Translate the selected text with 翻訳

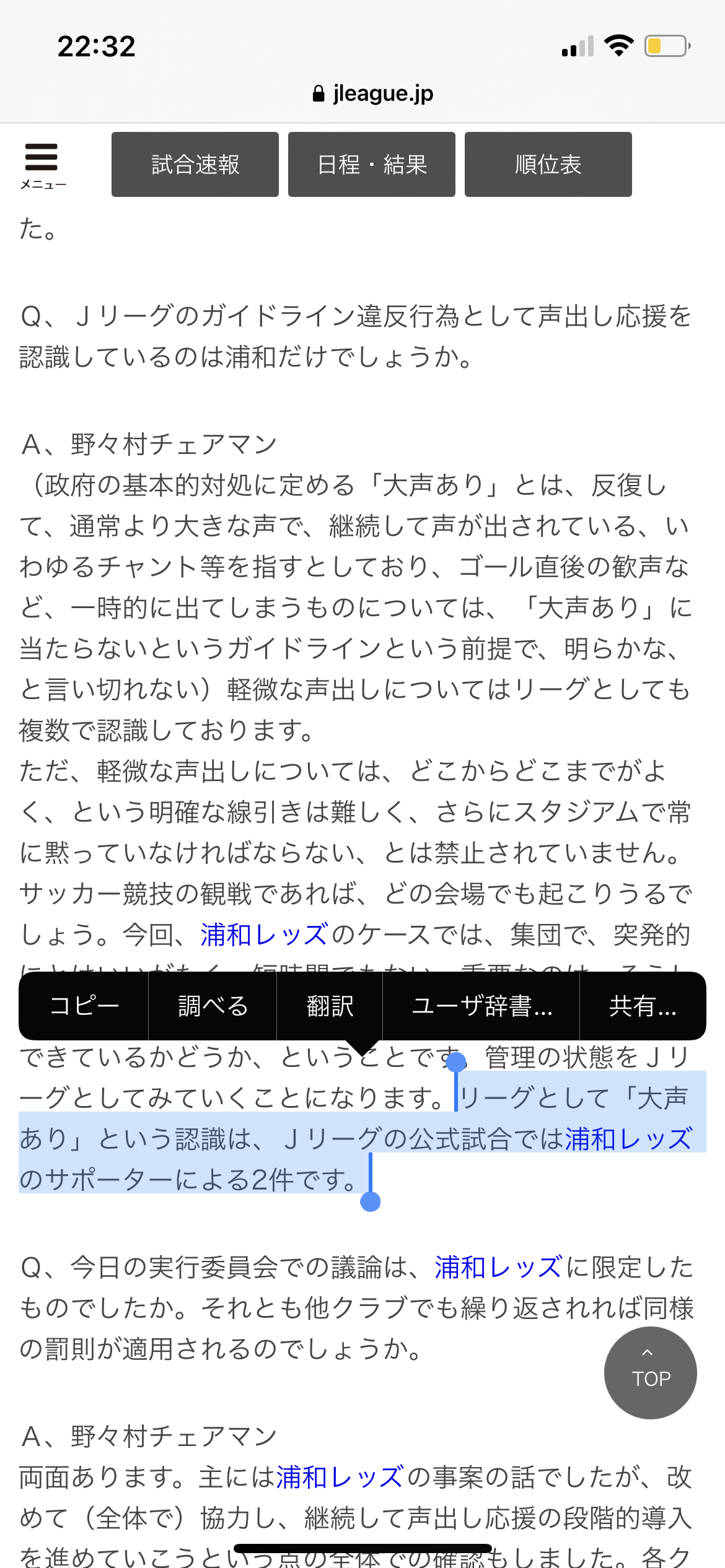point(330,1006)
